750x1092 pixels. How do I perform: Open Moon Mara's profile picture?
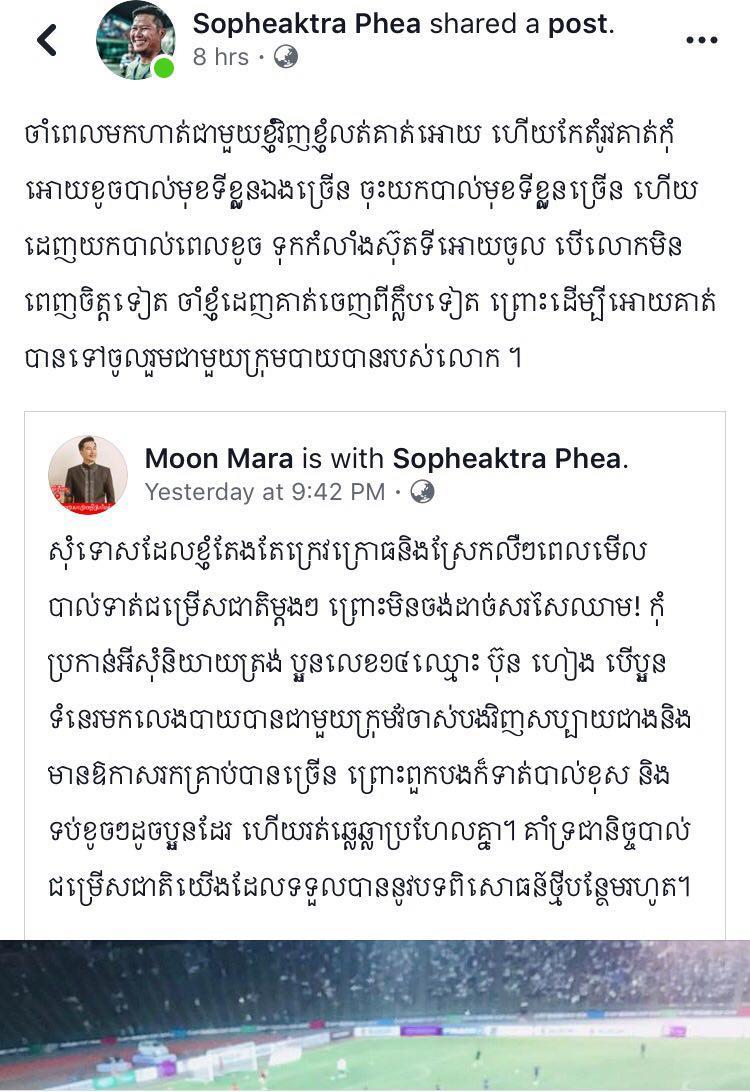[x=88, y=475]
